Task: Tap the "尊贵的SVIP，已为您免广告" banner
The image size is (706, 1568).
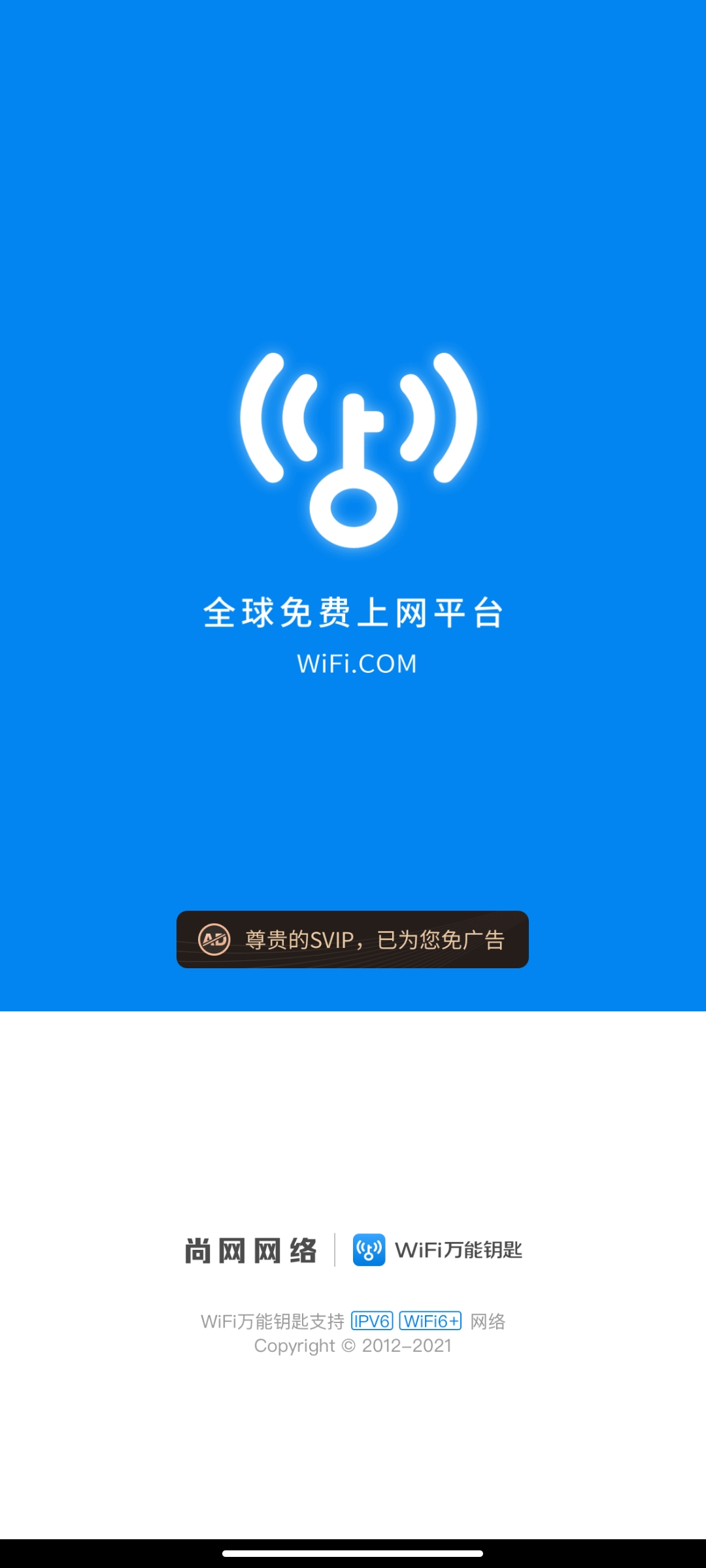Action: [x=353, y=939]
